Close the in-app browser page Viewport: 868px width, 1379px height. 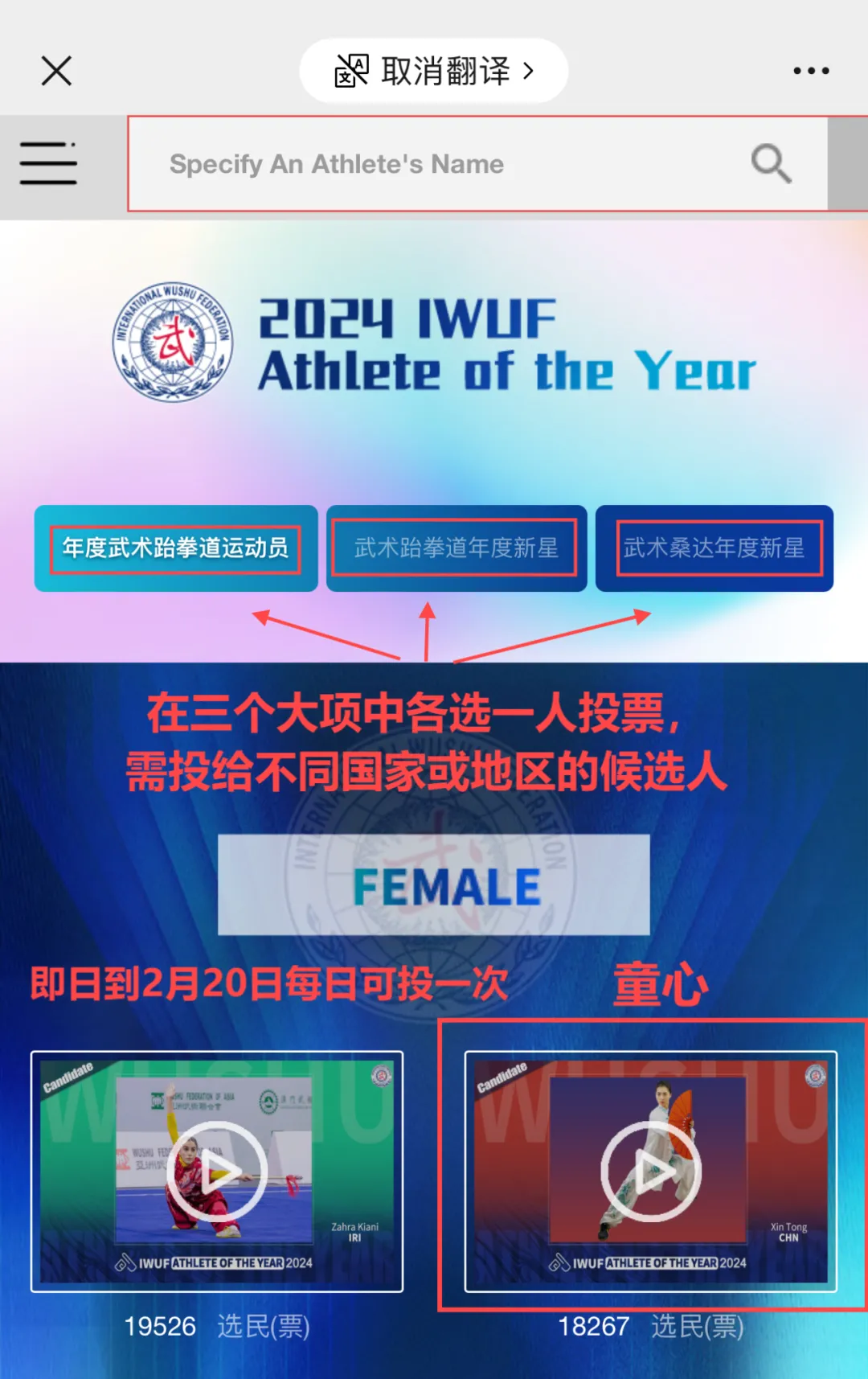tap(56, 71)
